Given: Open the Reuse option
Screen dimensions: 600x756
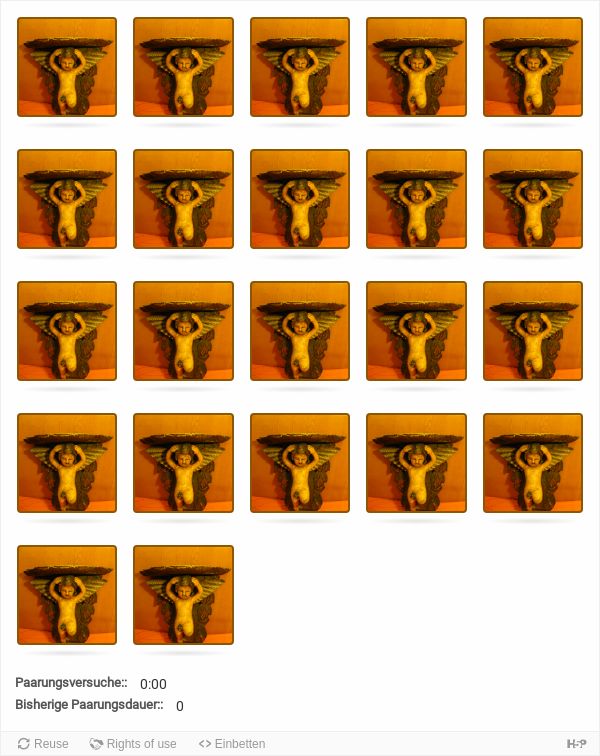Looking at the screenshot, I should (x=43, y=744).
